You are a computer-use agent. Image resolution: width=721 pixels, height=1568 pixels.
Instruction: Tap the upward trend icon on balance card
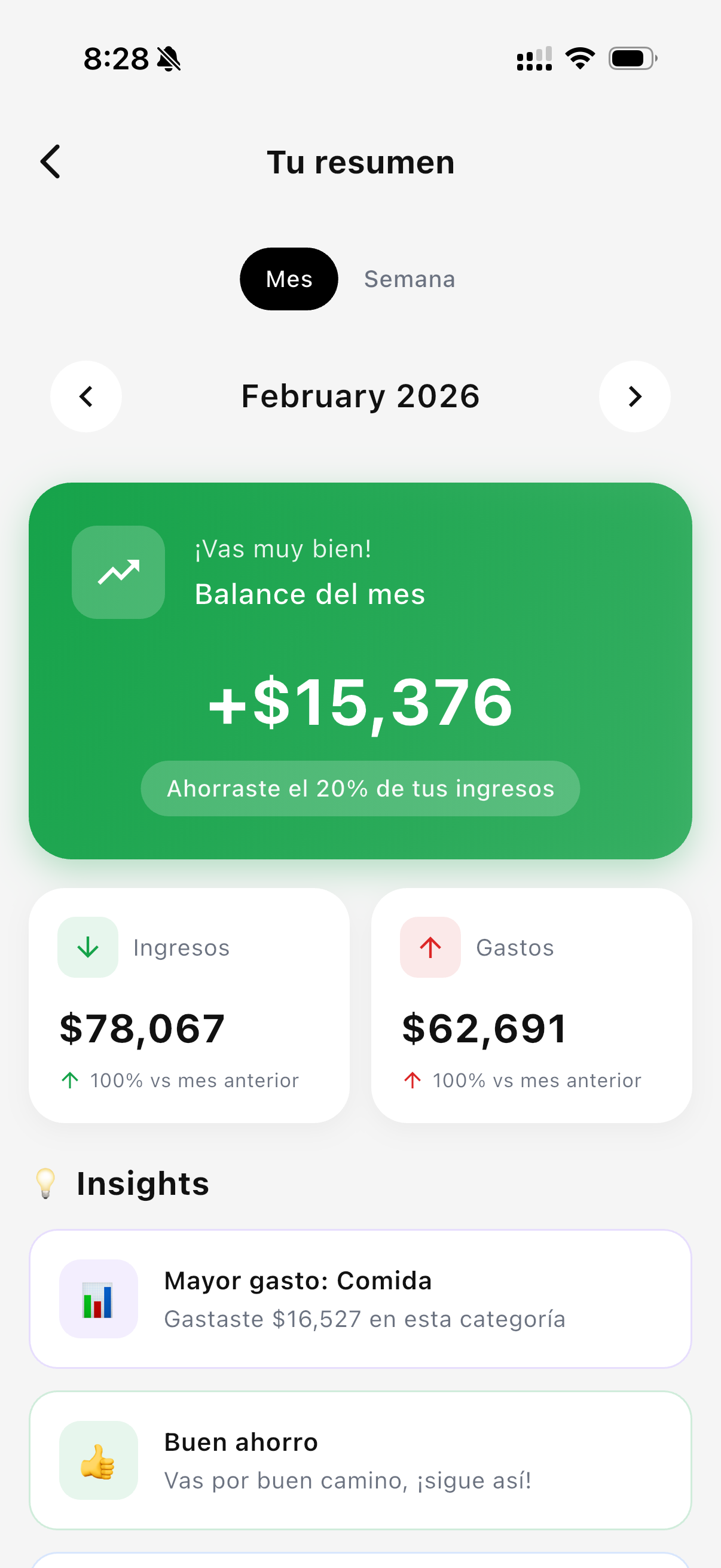point(118,572)
